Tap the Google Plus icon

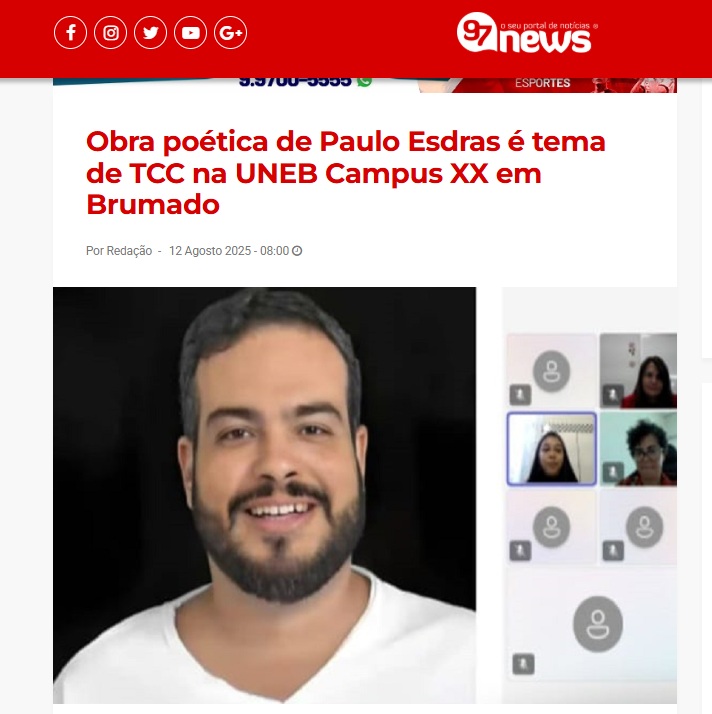230,33
